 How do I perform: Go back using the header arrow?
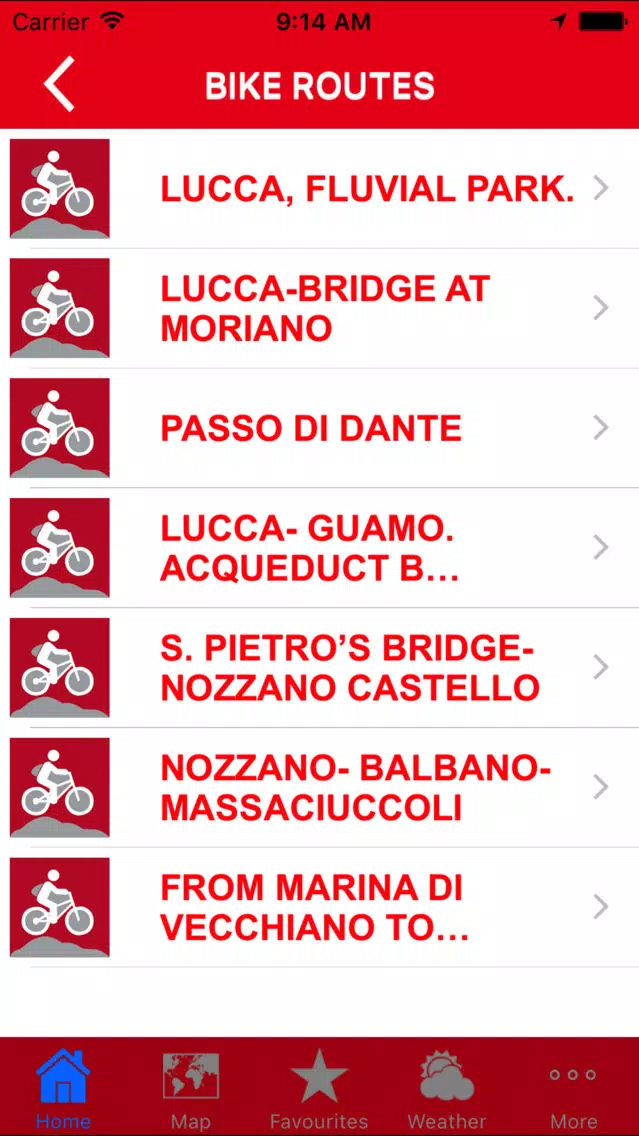pyautogui.click(x=59, y=85)
